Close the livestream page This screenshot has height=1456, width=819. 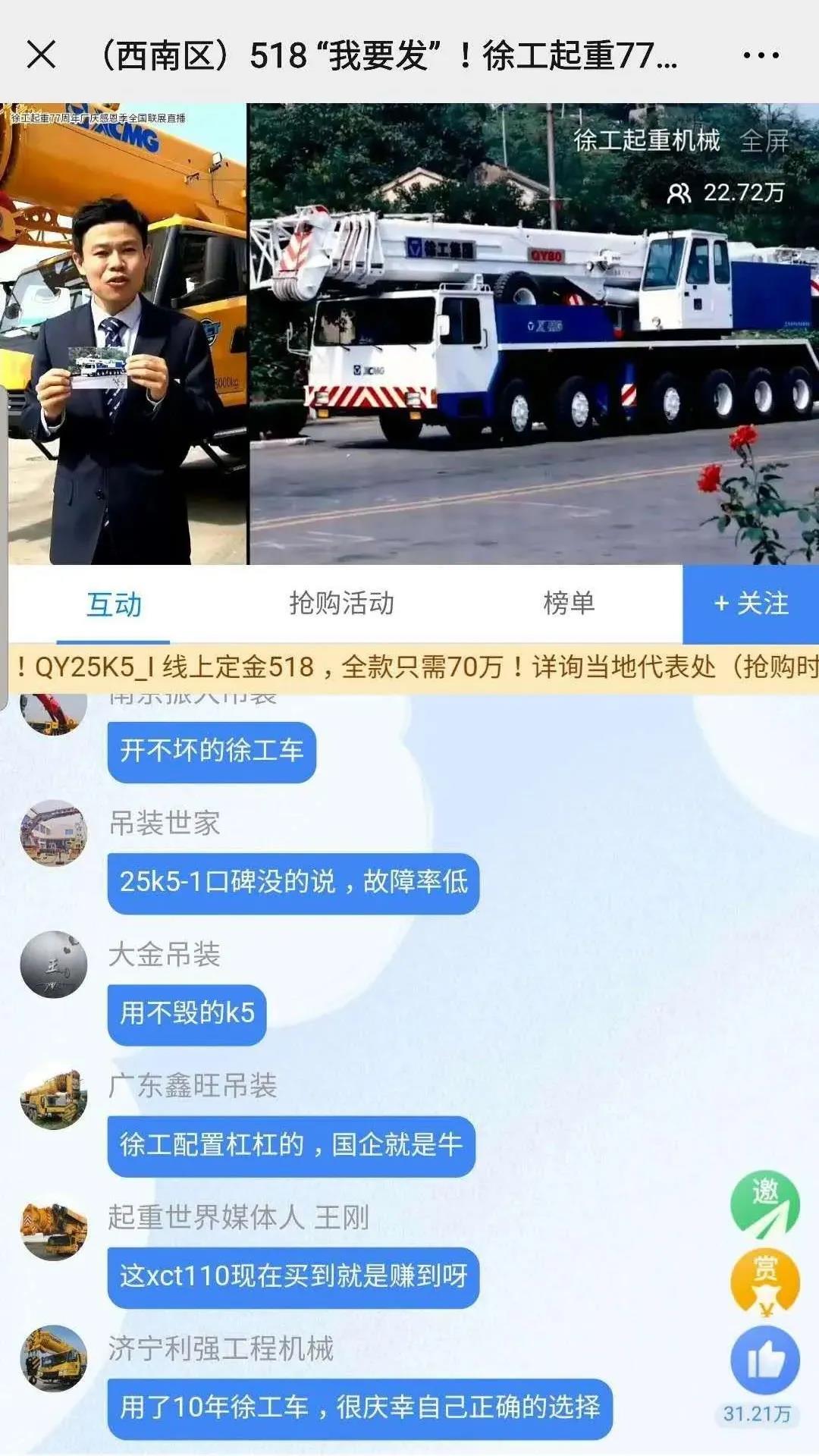click(41, 55)
